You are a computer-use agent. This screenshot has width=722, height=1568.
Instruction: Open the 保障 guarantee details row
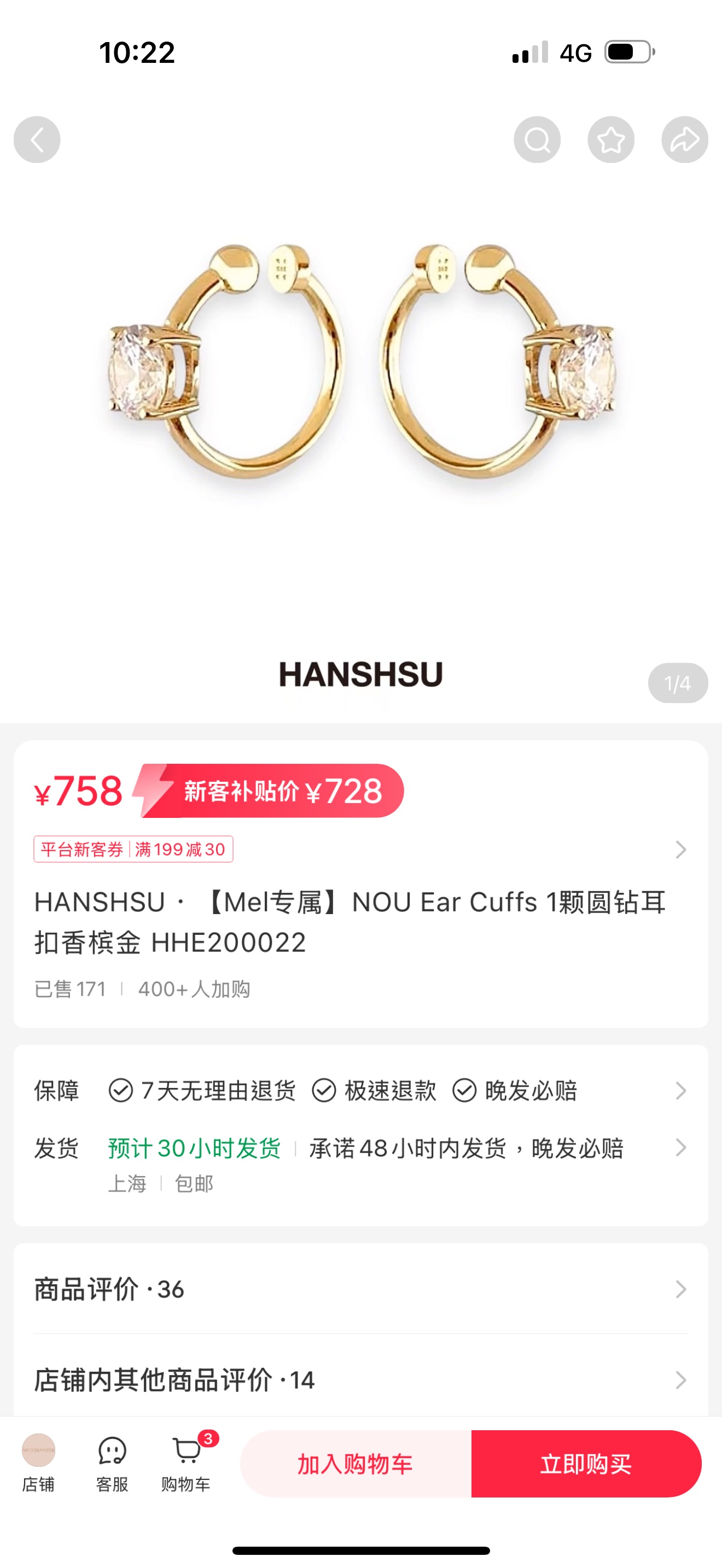point(360,1090)
